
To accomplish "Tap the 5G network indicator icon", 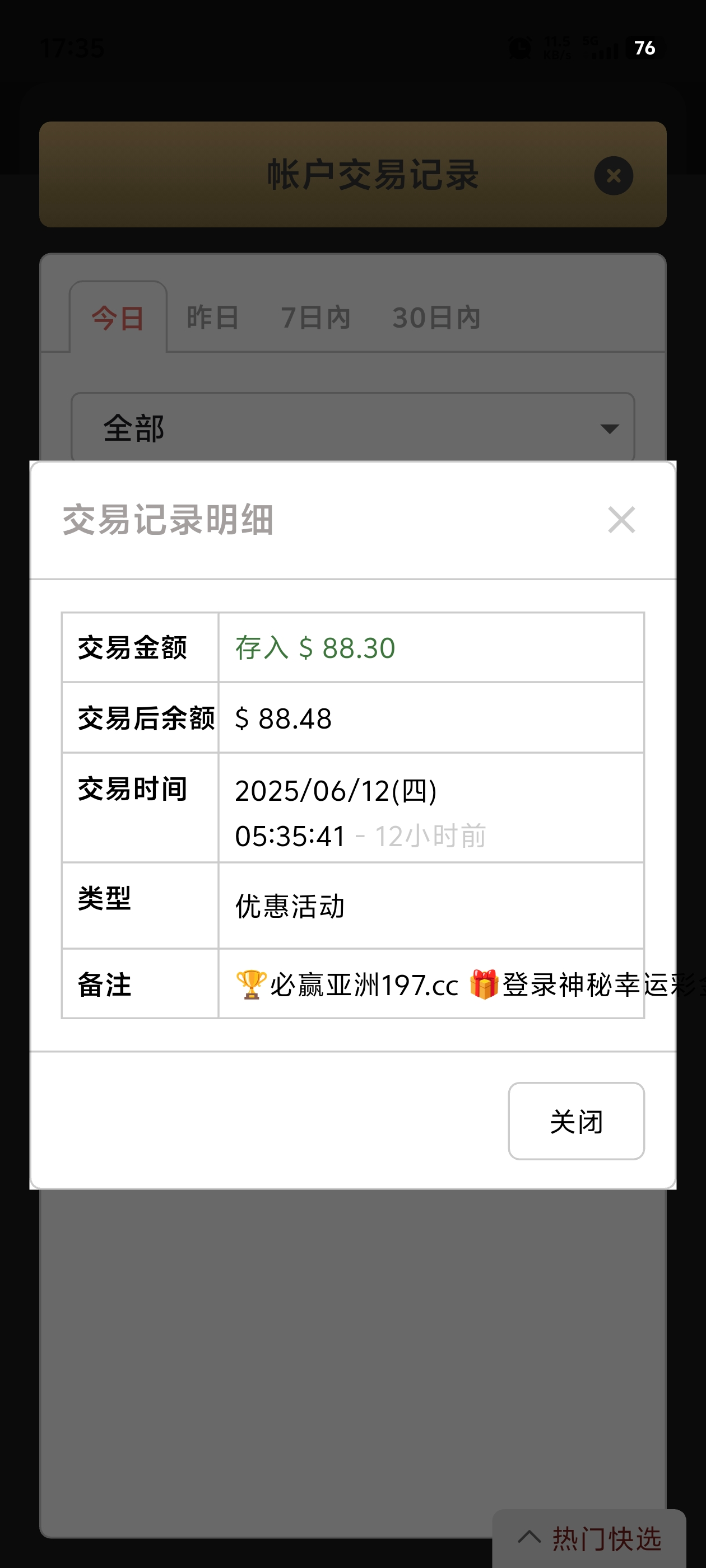I will tap(589, 41).
